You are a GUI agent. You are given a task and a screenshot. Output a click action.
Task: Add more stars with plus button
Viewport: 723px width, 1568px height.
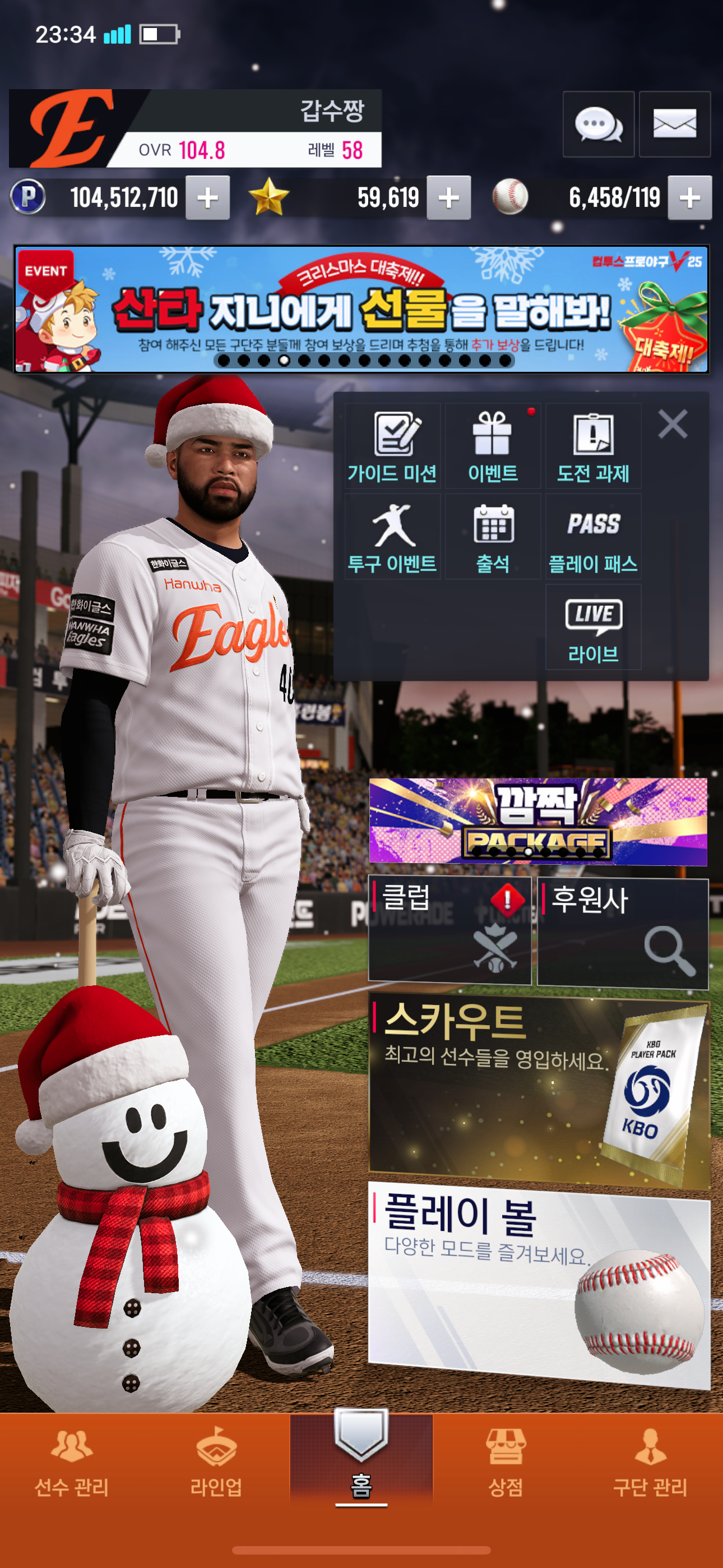(448, 198)
